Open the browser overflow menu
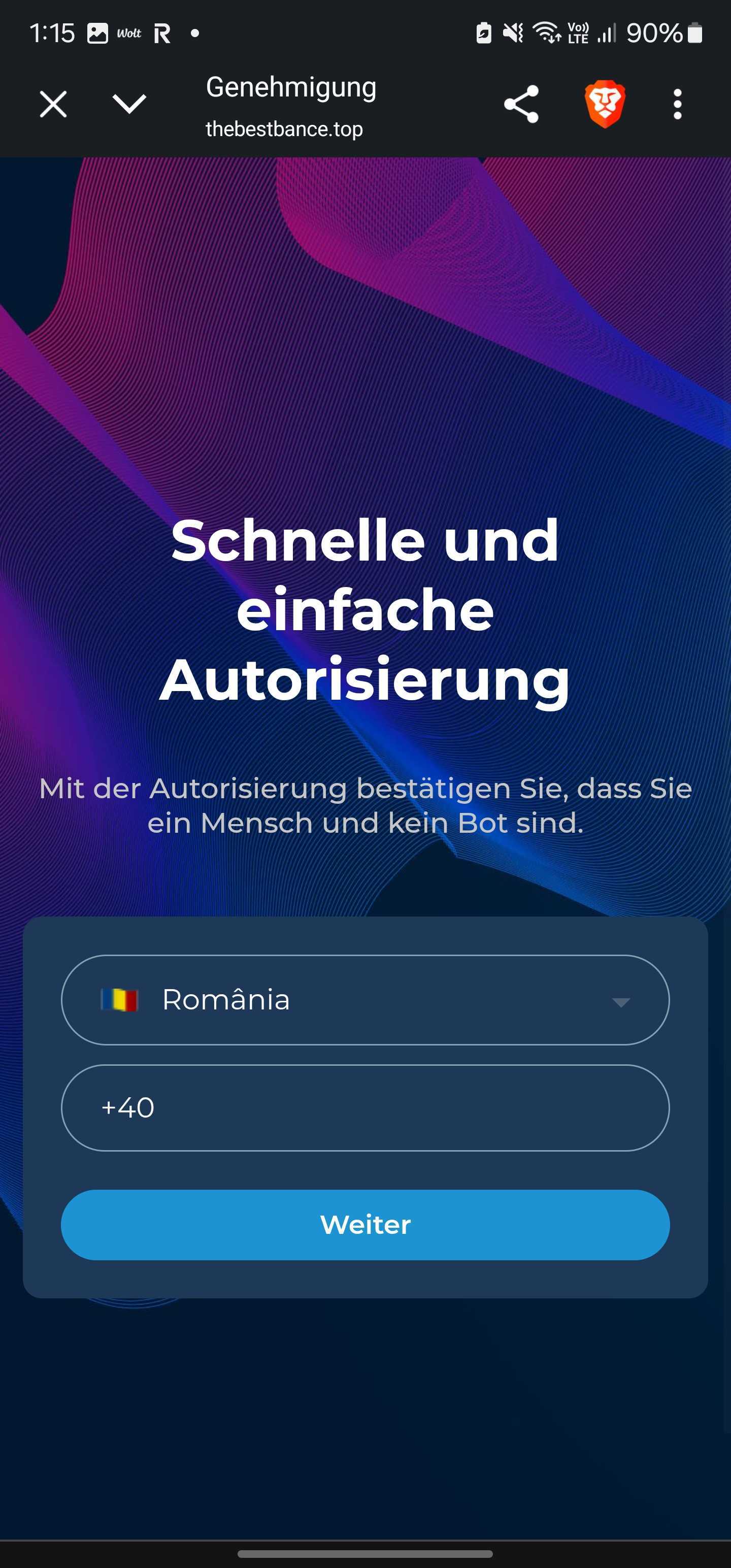731x1568 pixels. coord(677,104)
